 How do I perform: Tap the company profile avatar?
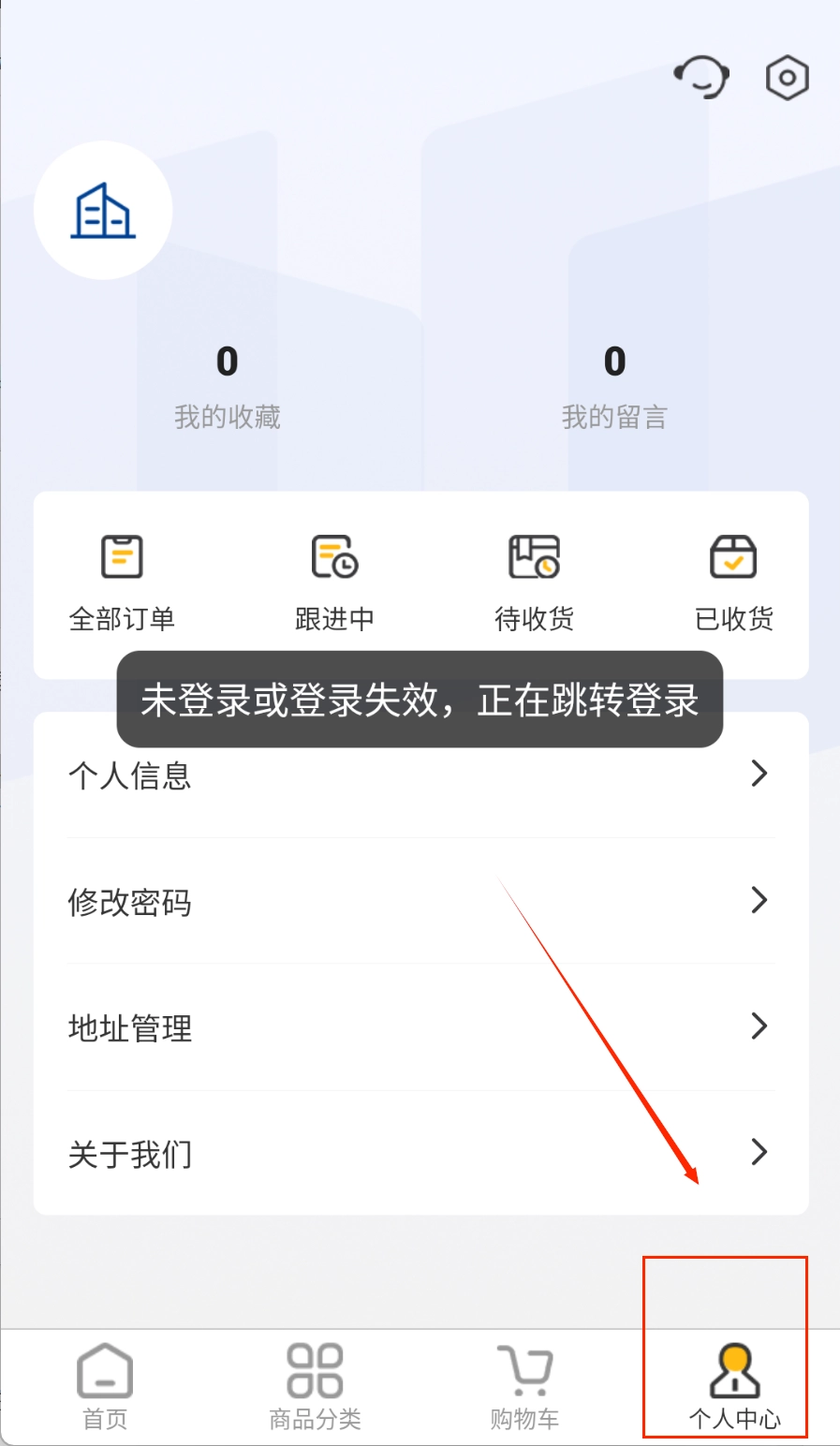pos(103,211)
